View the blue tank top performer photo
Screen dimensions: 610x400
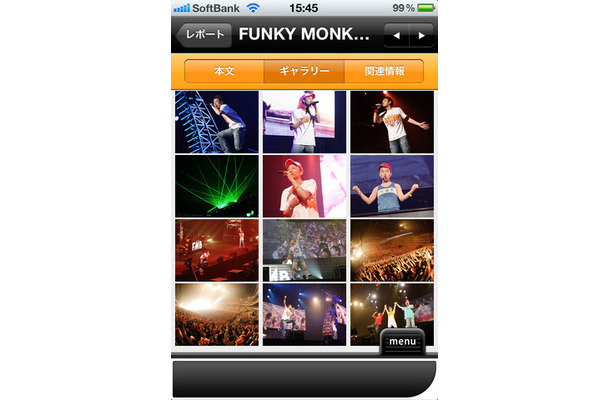pos(392,185)
